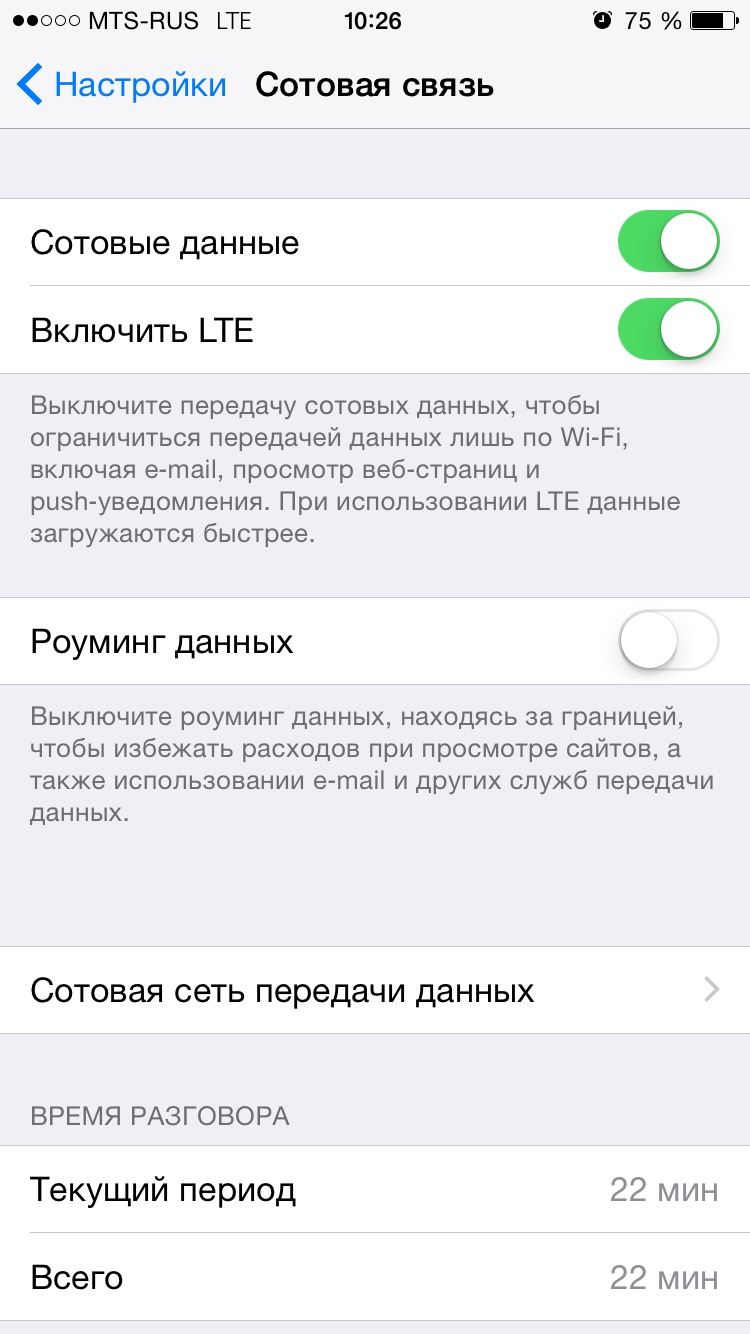750x1334 pixels.
Task: Enable the Роуминг данных switch
Action: coord(669,640)
